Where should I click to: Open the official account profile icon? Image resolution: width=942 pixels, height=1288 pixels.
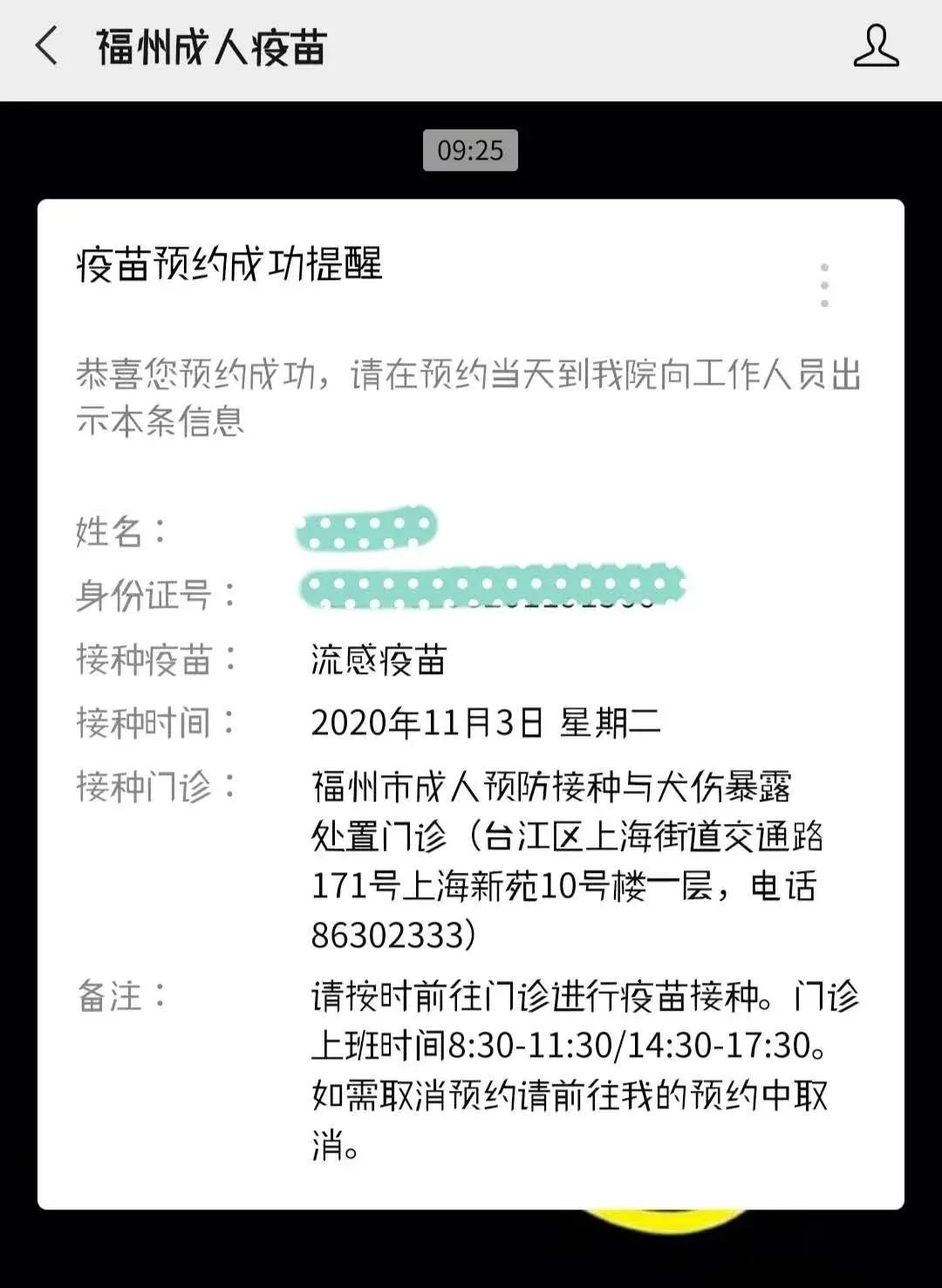[875, 46]
